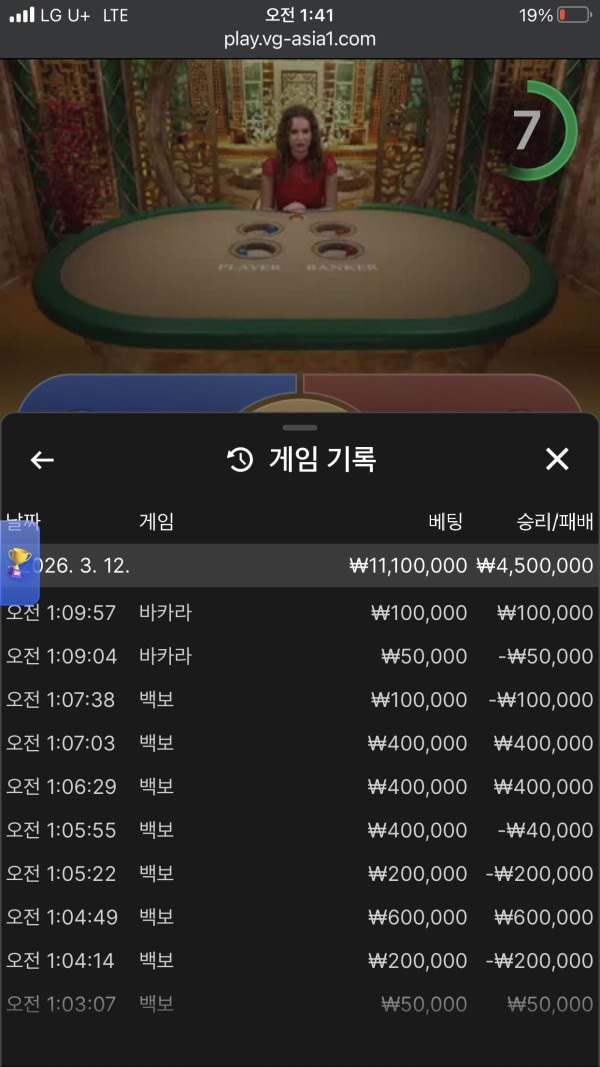Select the 1:06:29 game record
The image size is (600, 1067).
click(x=300, y=787)
